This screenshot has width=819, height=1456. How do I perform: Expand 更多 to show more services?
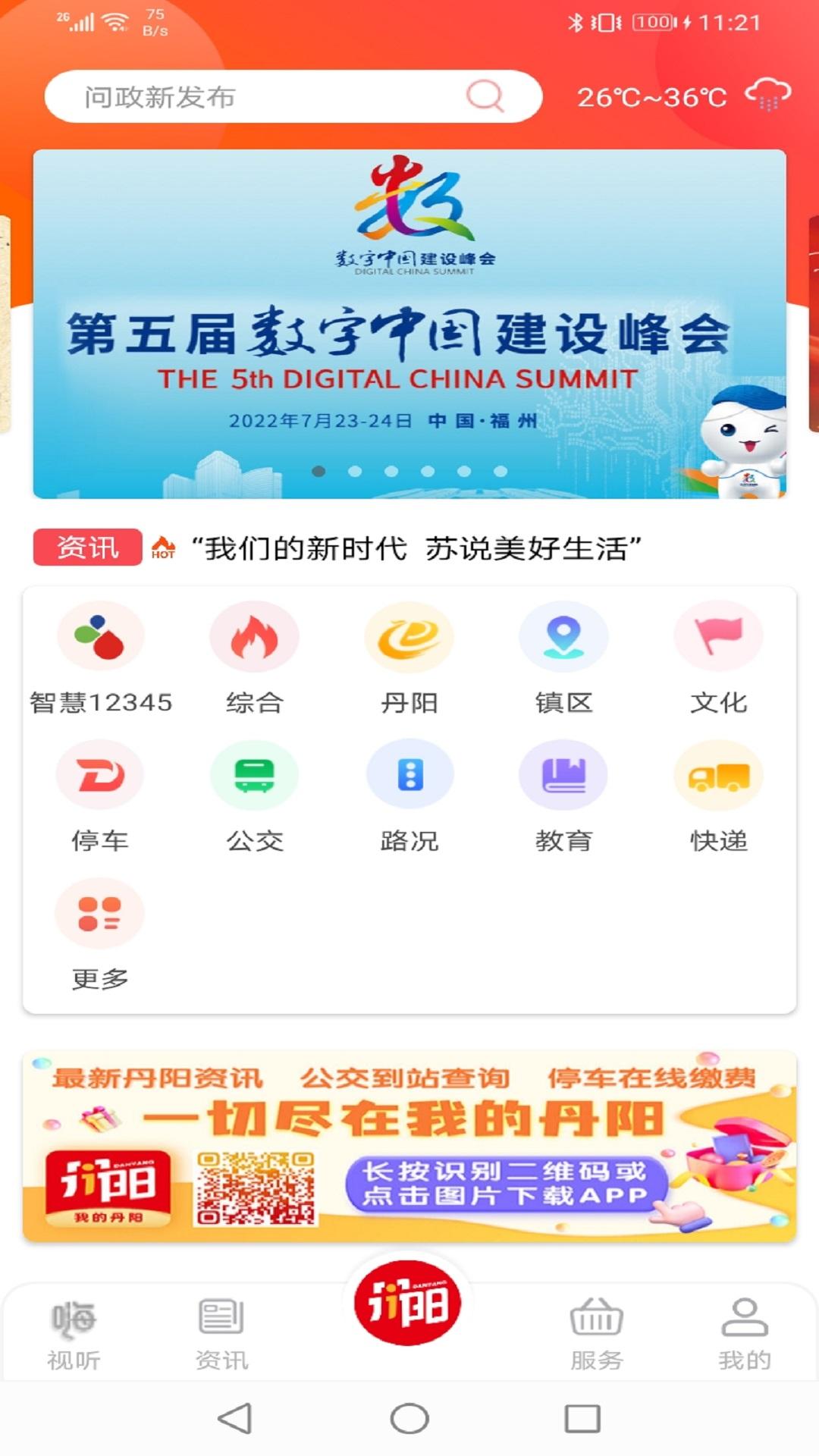[x=99, y=912]
